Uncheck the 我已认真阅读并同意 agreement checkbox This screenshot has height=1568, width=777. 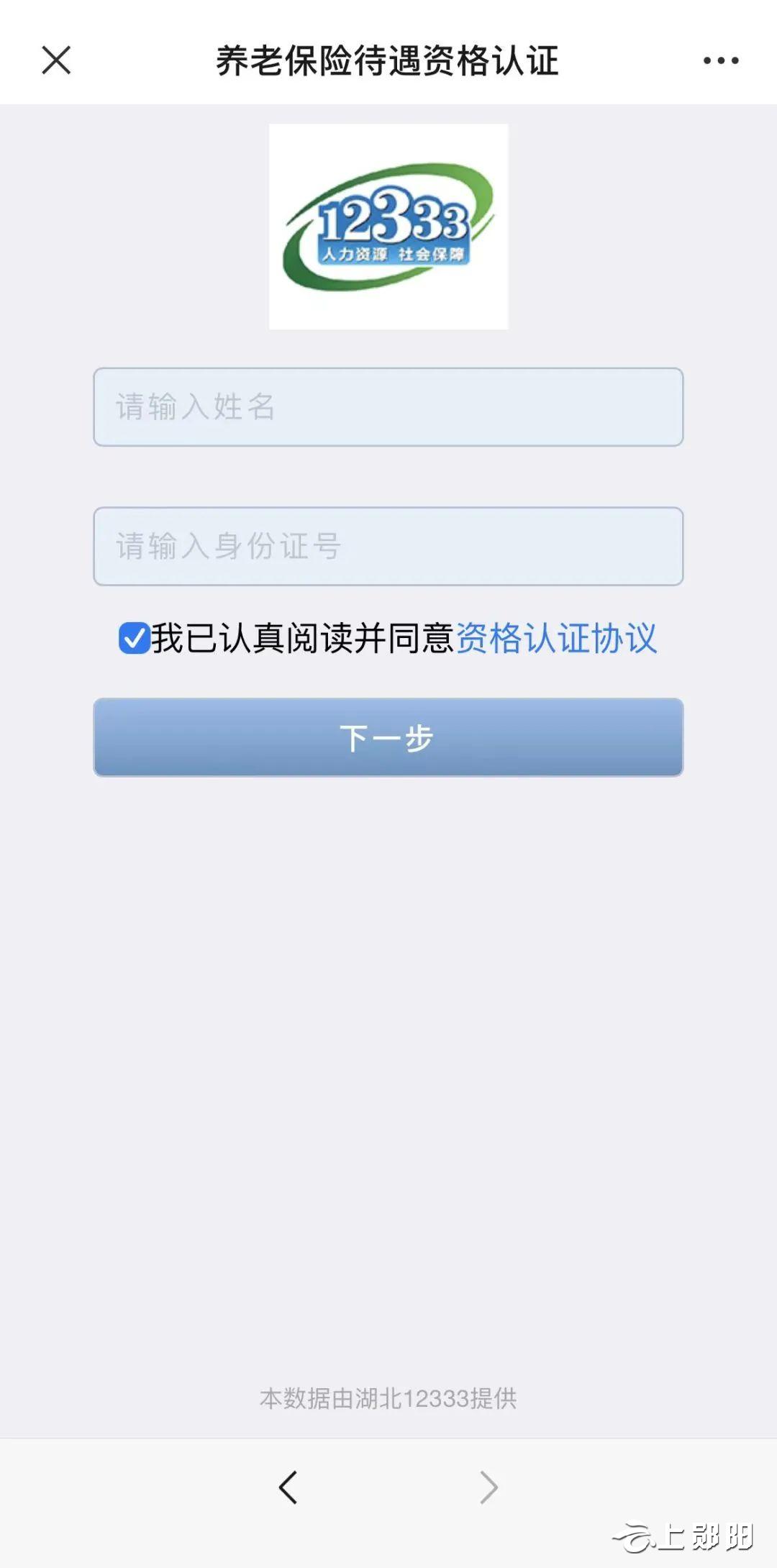134,638
